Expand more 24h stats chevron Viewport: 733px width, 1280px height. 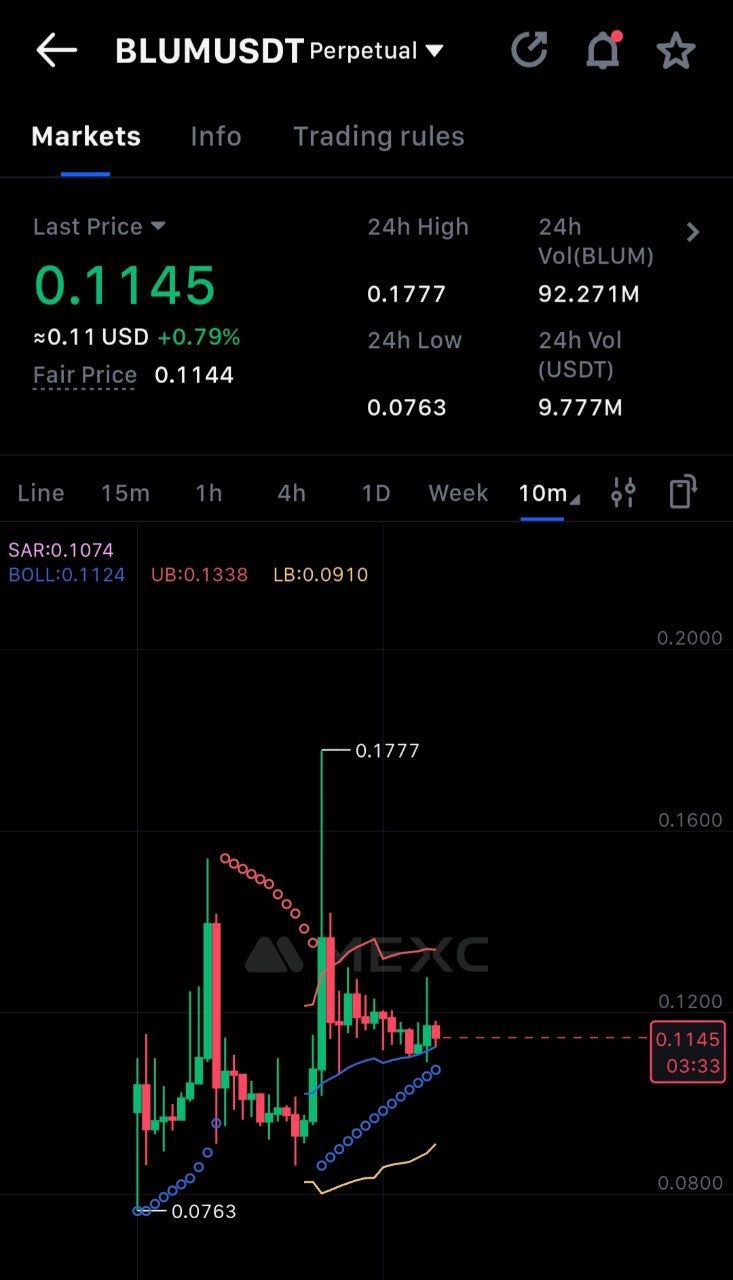(693, 233)
